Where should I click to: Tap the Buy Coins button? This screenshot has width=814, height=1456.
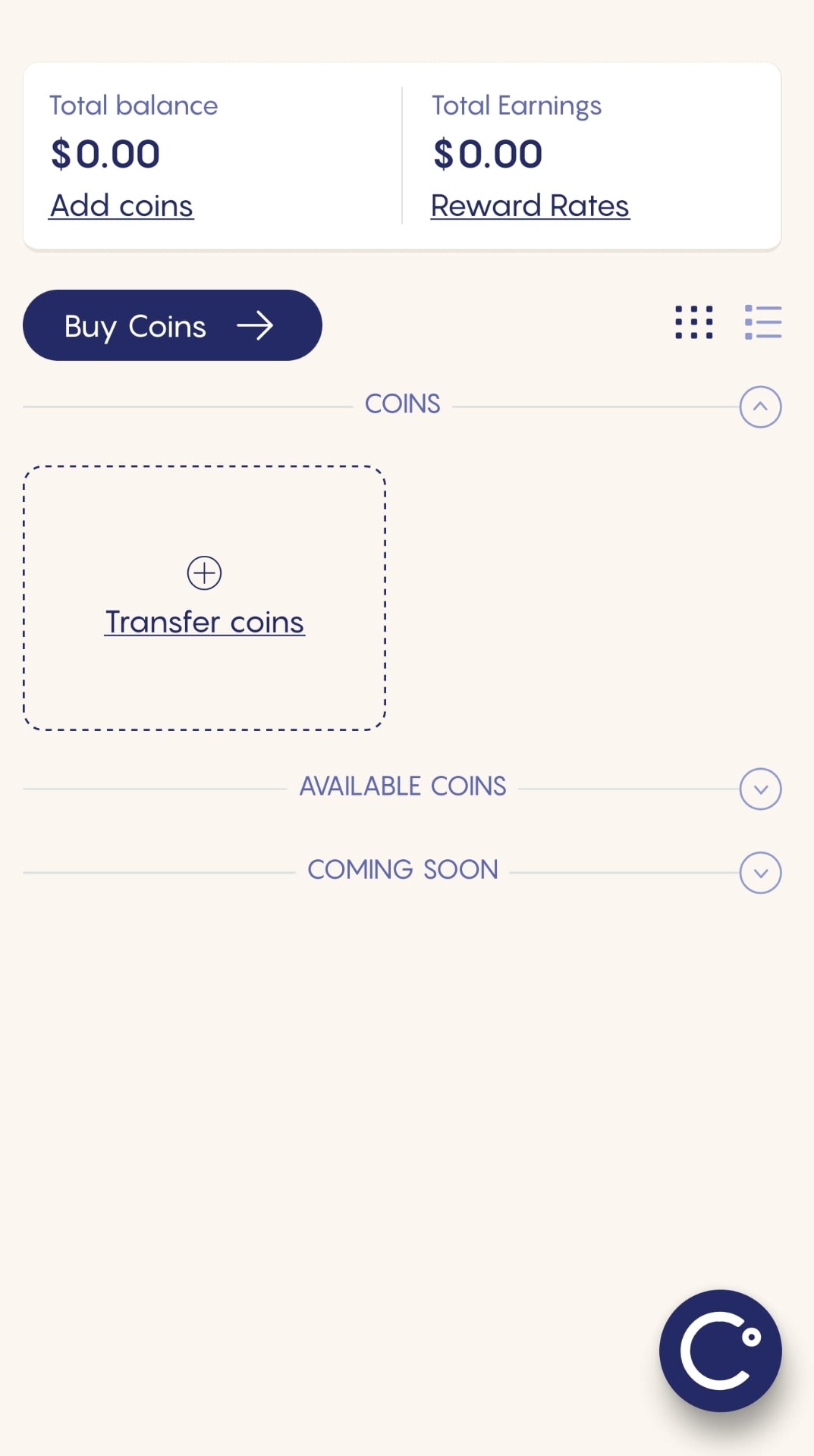(172, 325)
